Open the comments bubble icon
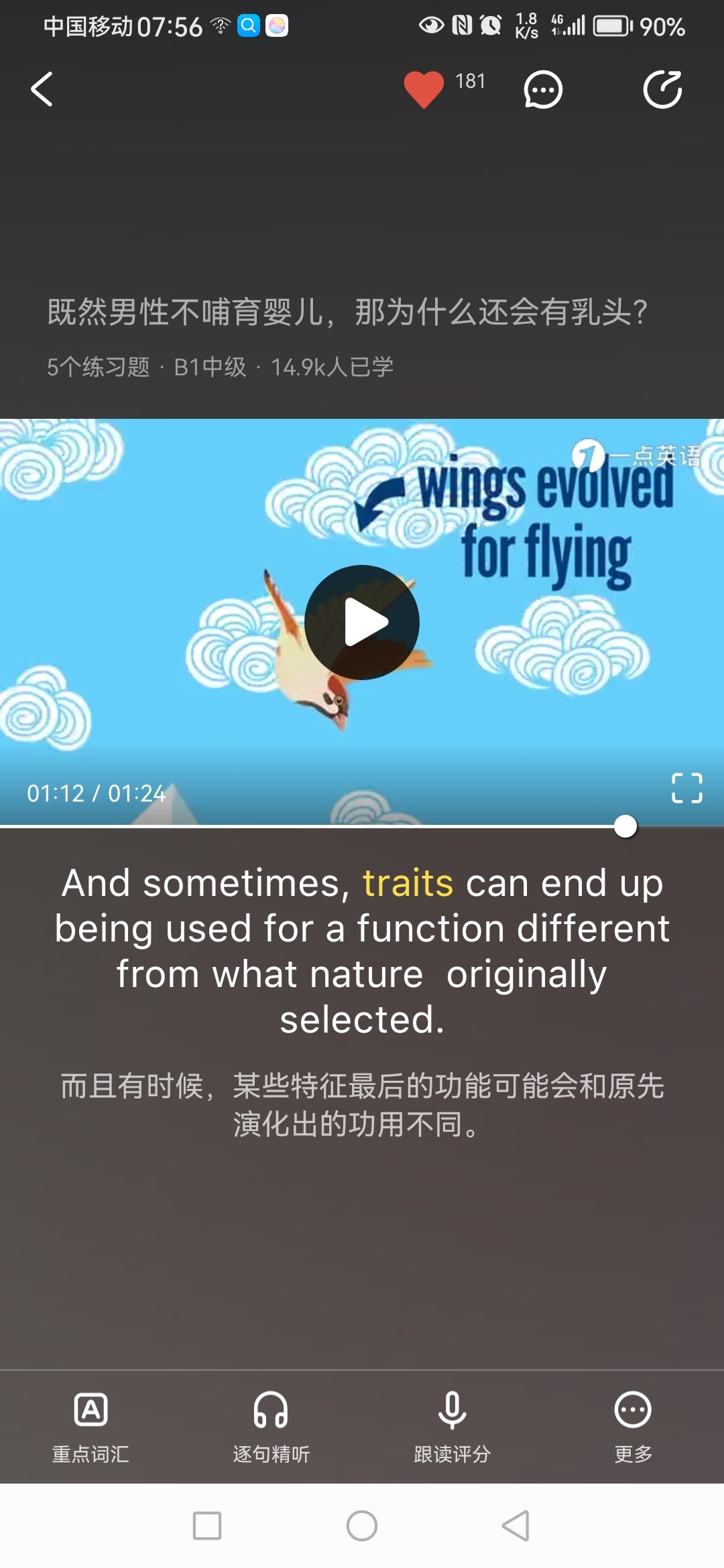Viewport: 724px width, 1568px height. (542, 89)
